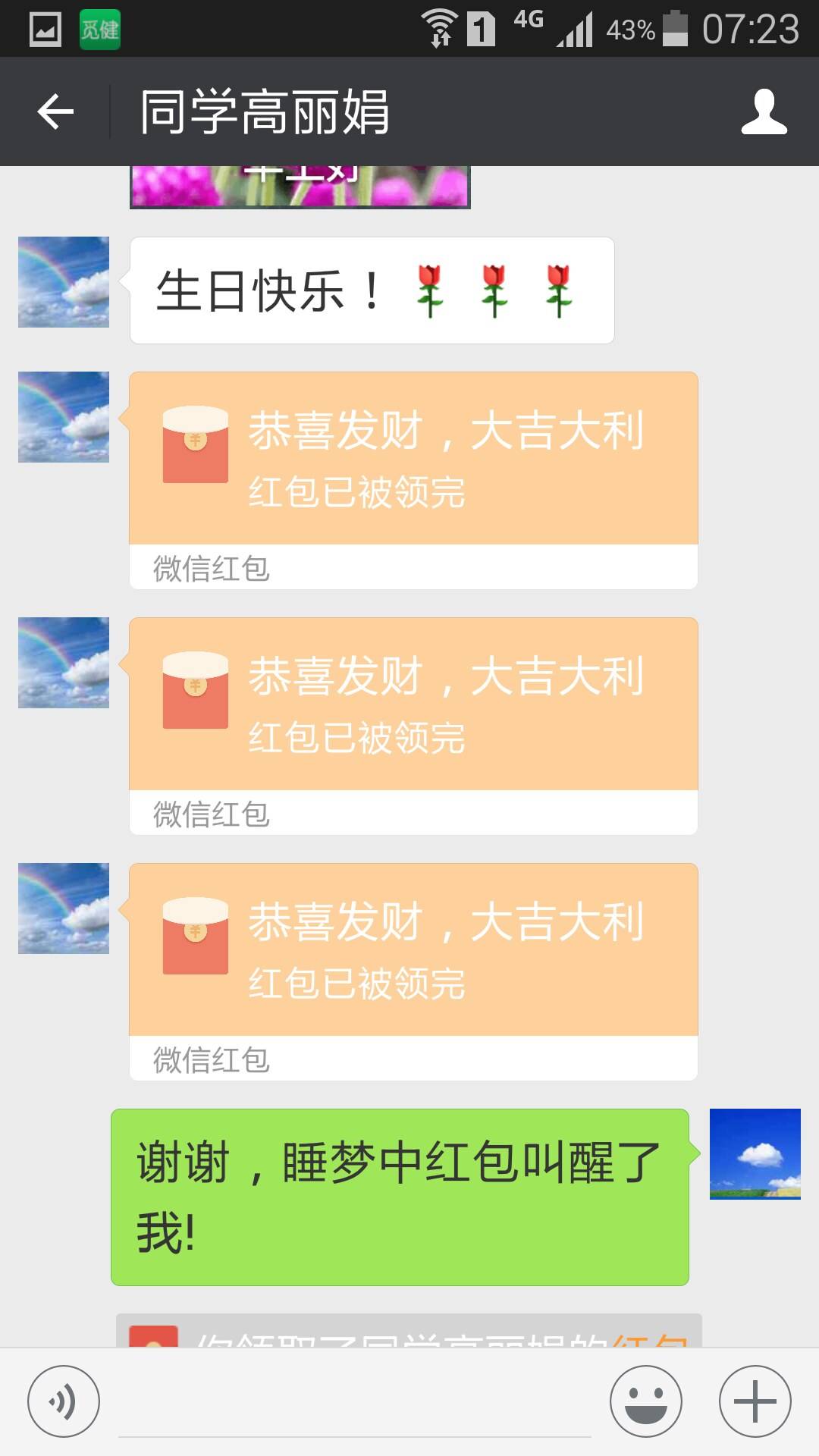Go back using the header arrow
This screenshot has width=819, height=1456.
[x=55, y=112]
